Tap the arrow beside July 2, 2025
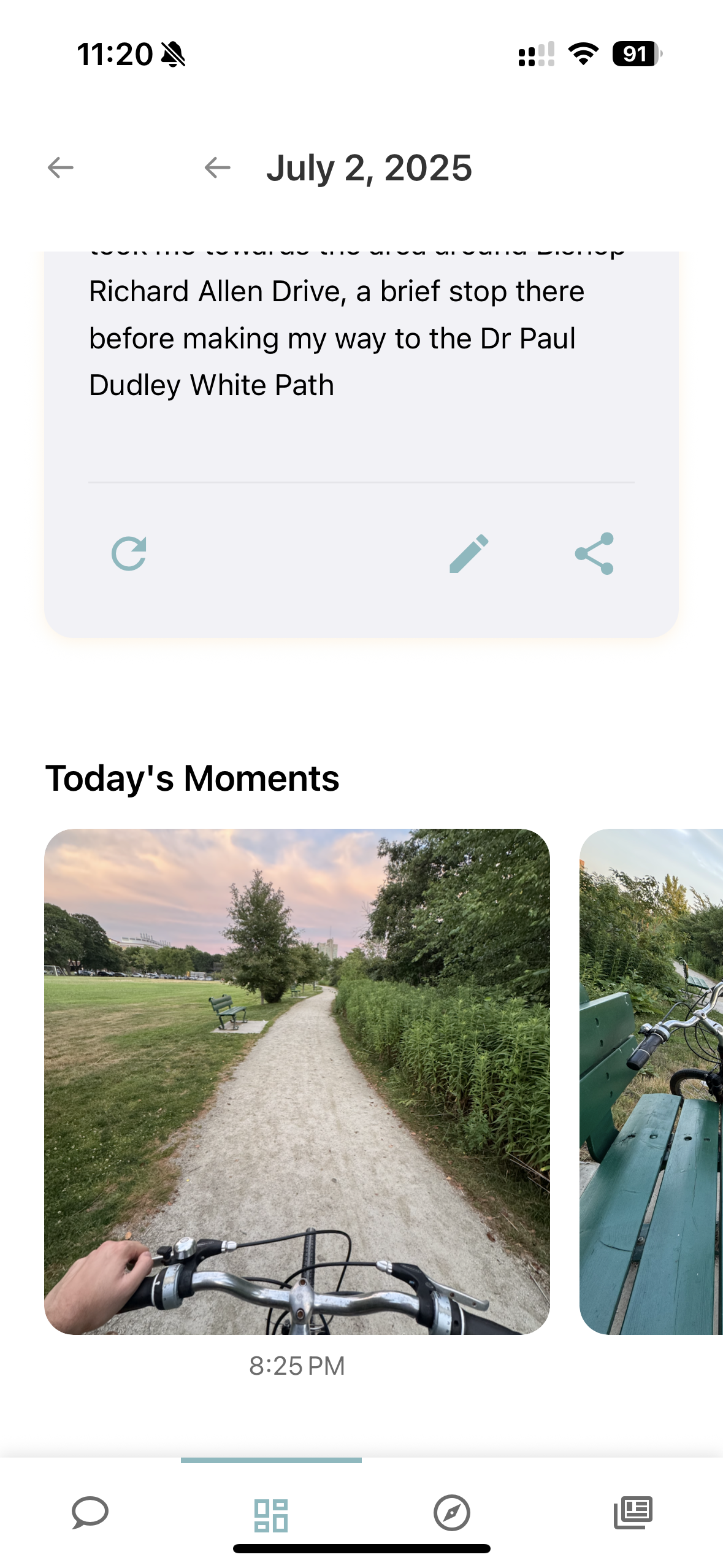 point(218,167)
